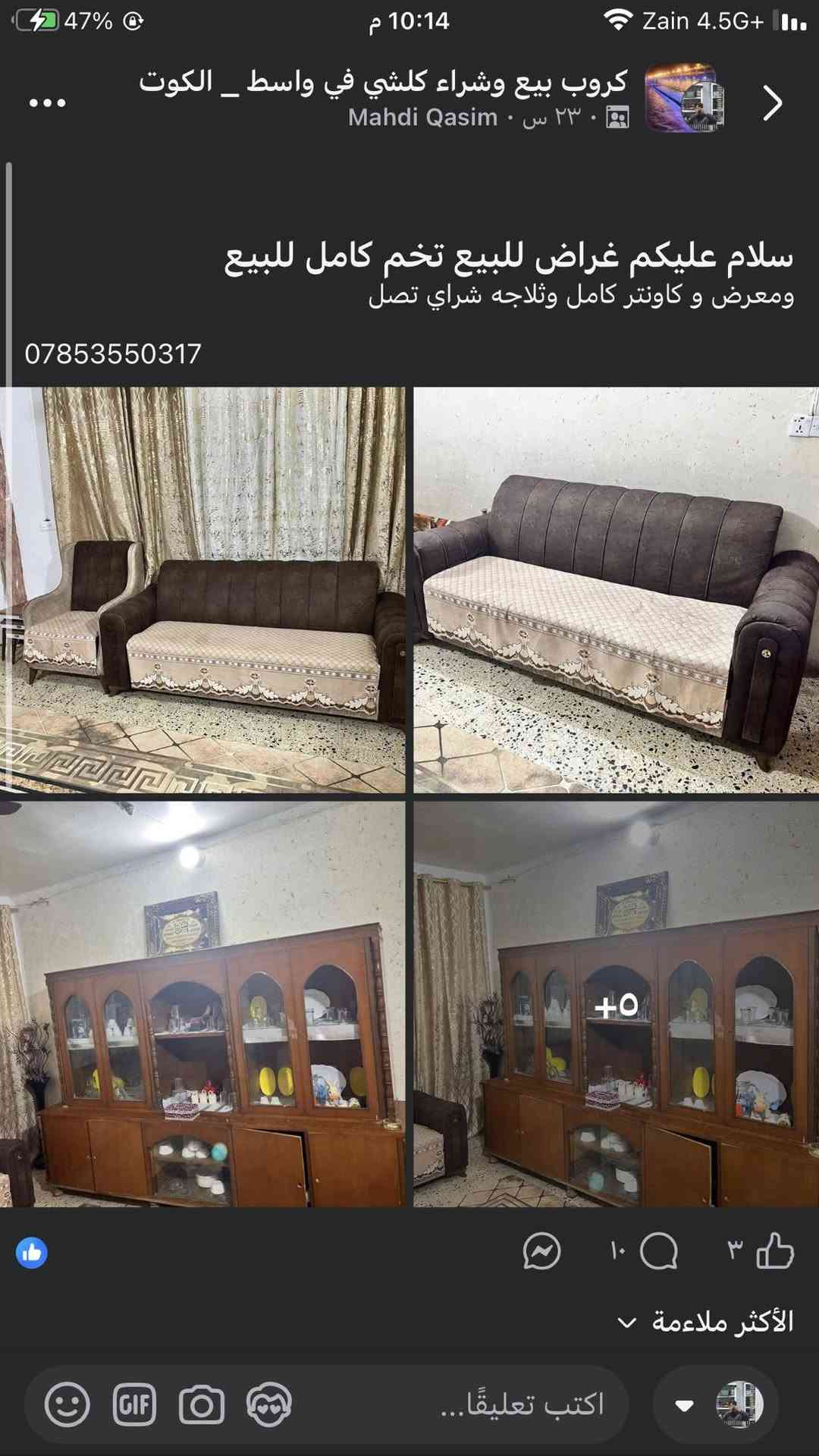Open the emoji picker
The height and width of the screenshot is (1456, 819).
click(x=67, y=1404)
